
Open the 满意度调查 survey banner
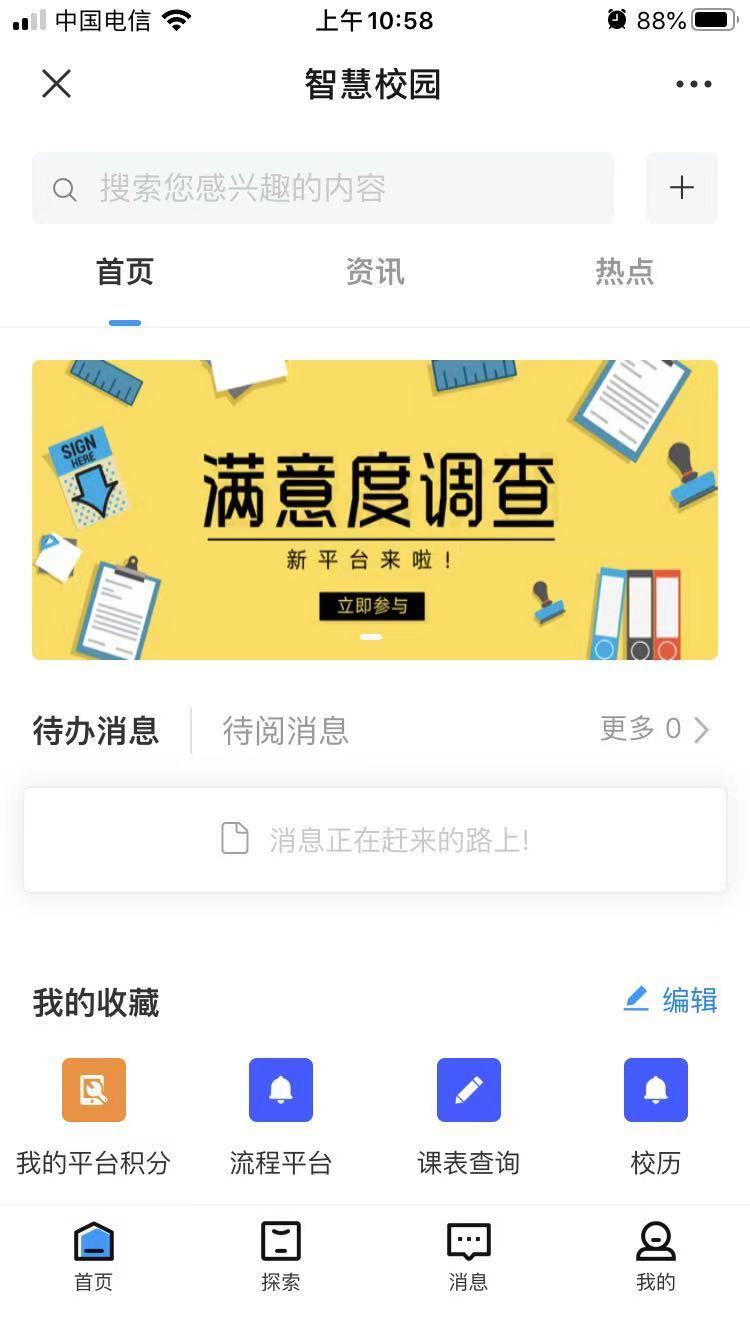375,510
